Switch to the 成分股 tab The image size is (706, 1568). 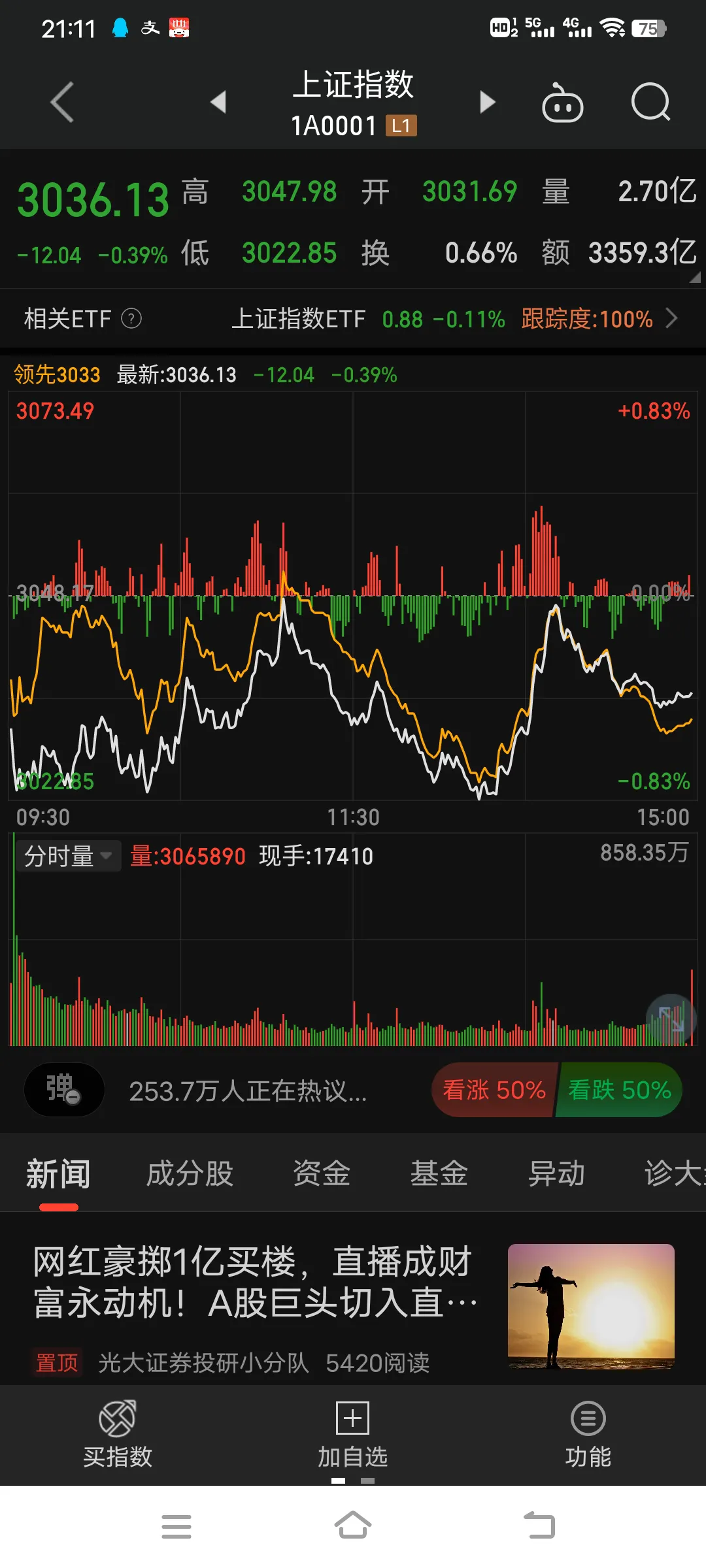[x=190, y=1173]
